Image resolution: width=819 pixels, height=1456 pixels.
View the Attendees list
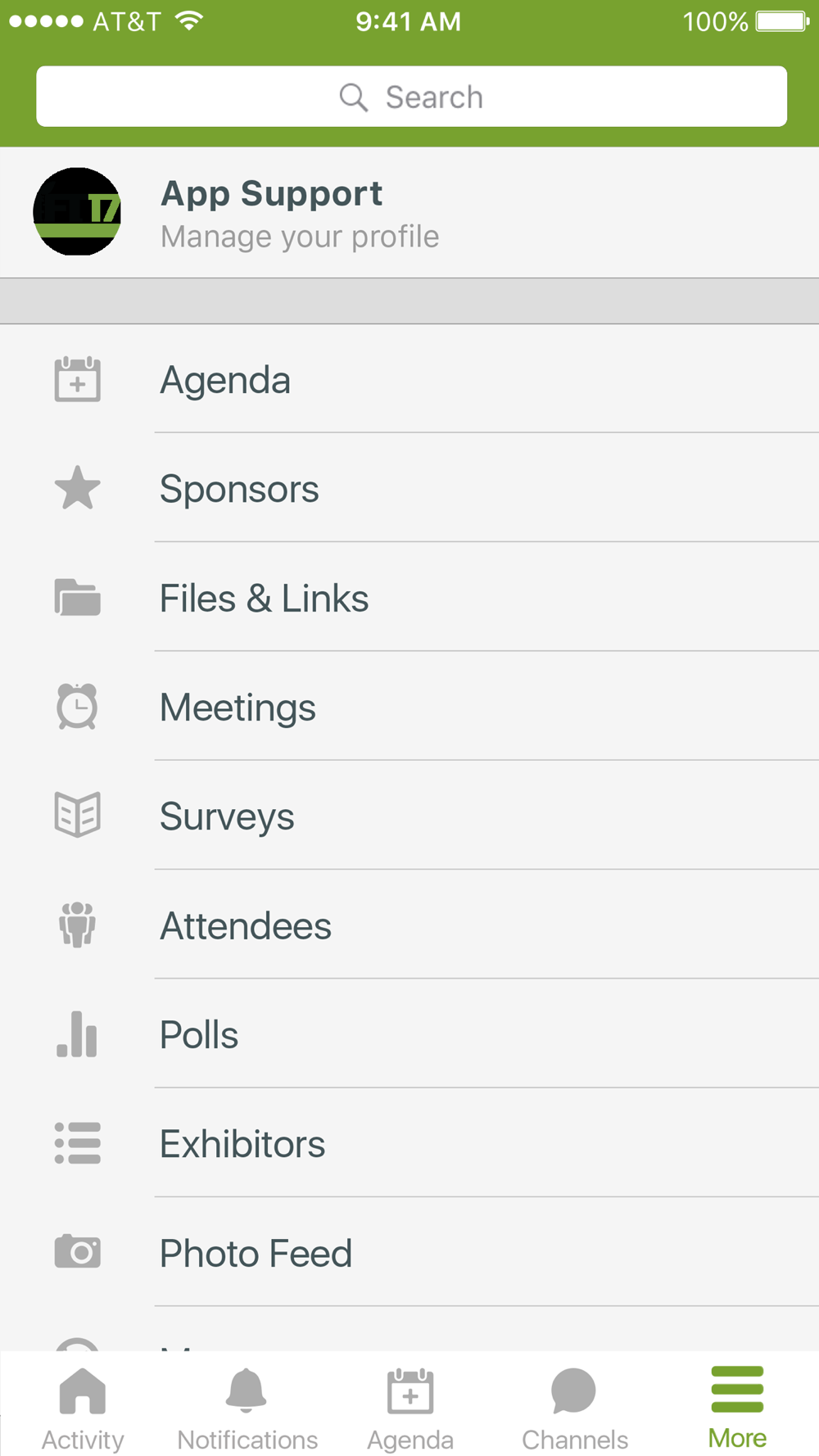click(409, 925)
